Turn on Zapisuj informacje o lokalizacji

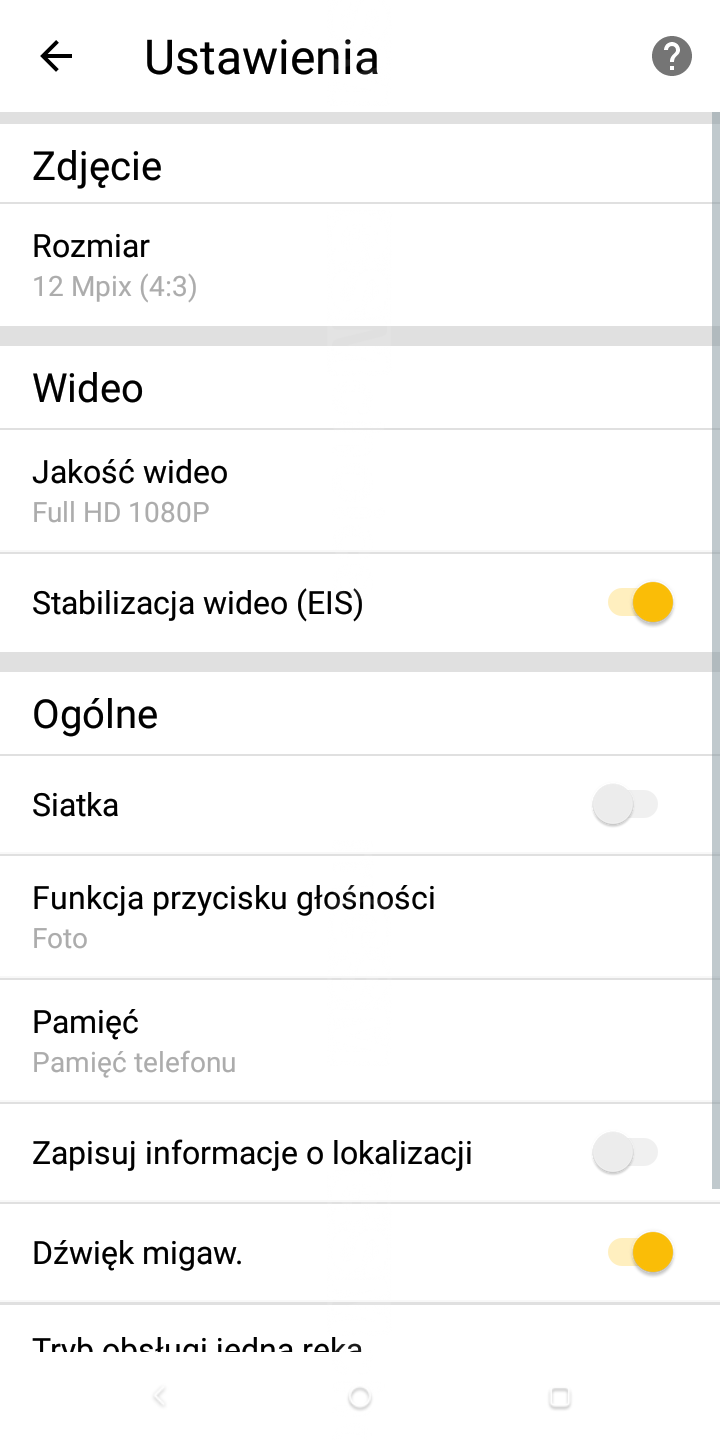[x=626, y=1153]
